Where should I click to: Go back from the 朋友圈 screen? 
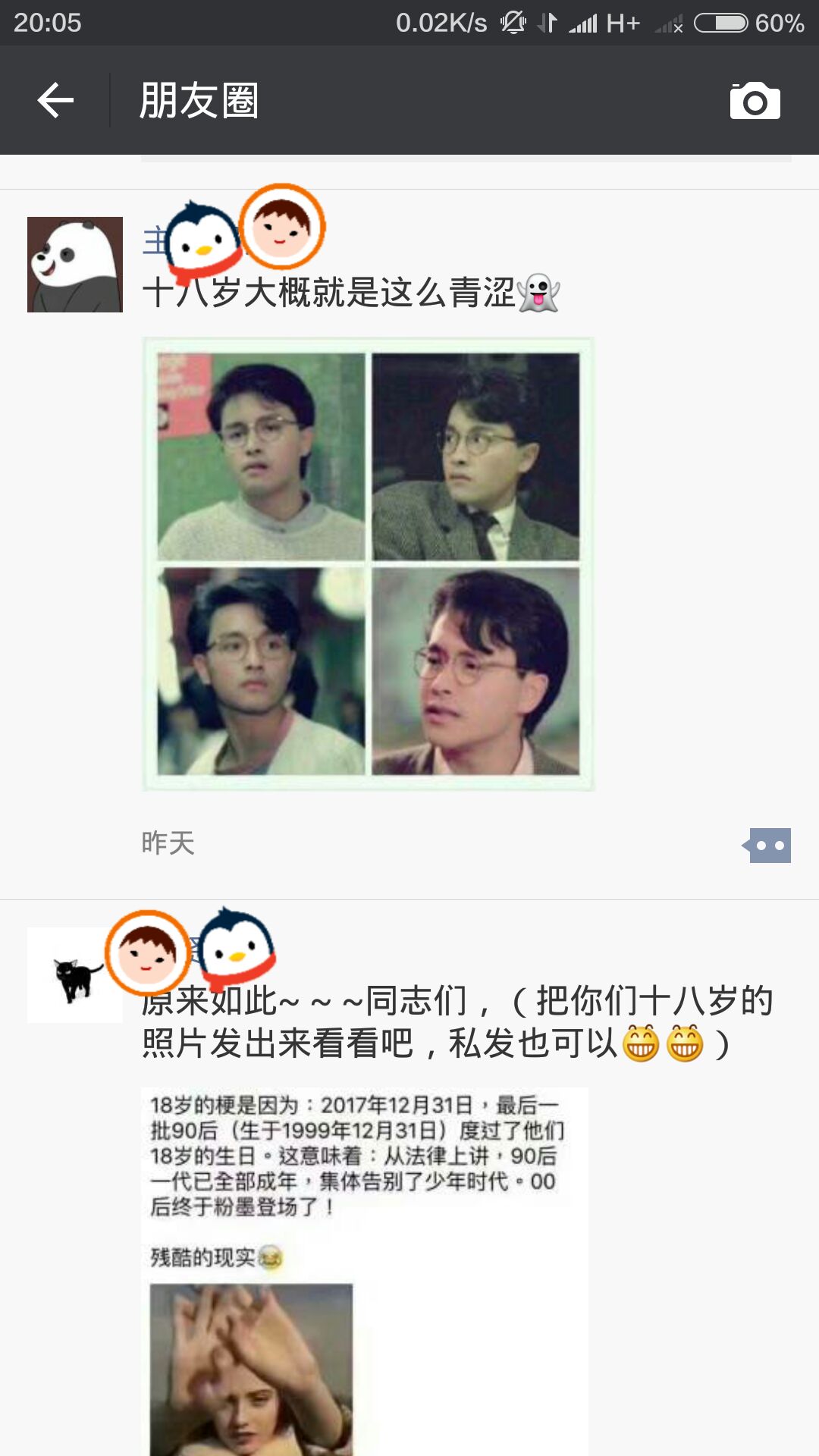[x=56, y=101]
